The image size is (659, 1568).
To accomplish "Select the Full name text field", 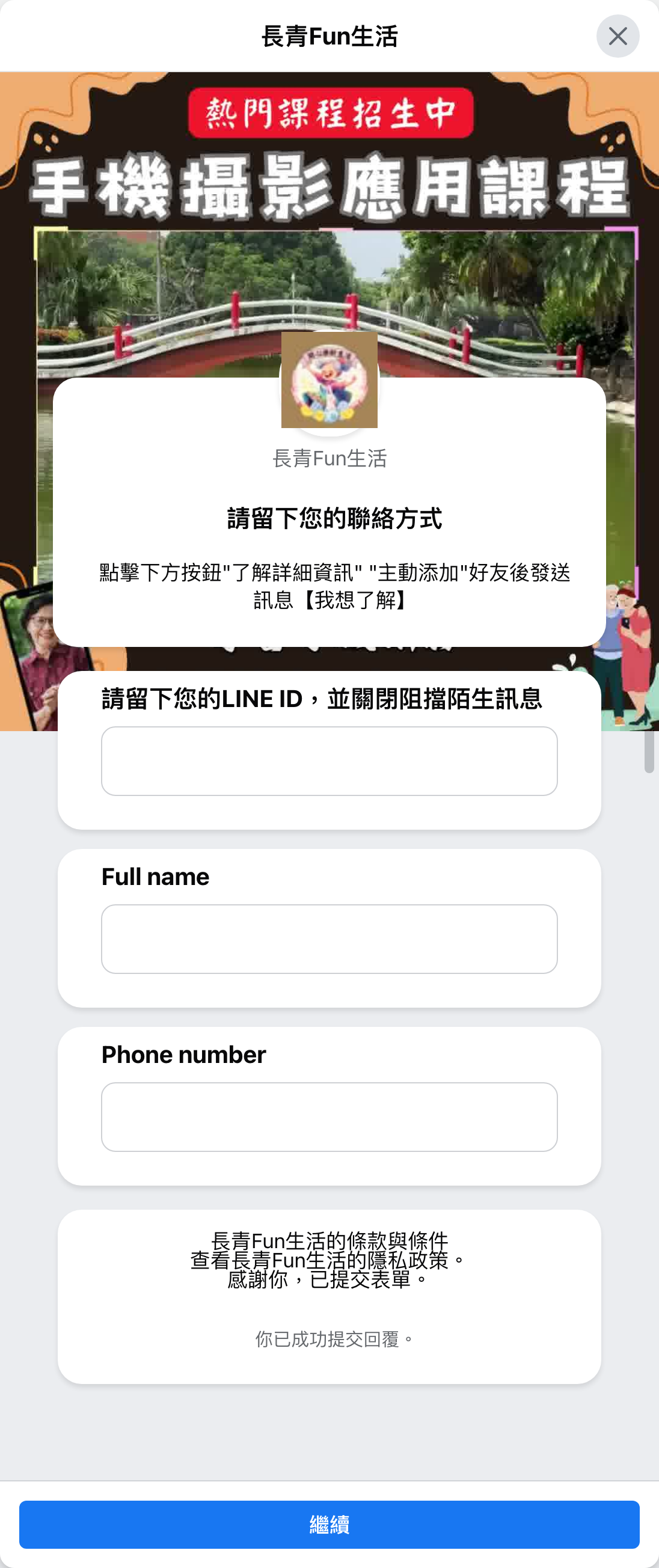I will (329, 938).
